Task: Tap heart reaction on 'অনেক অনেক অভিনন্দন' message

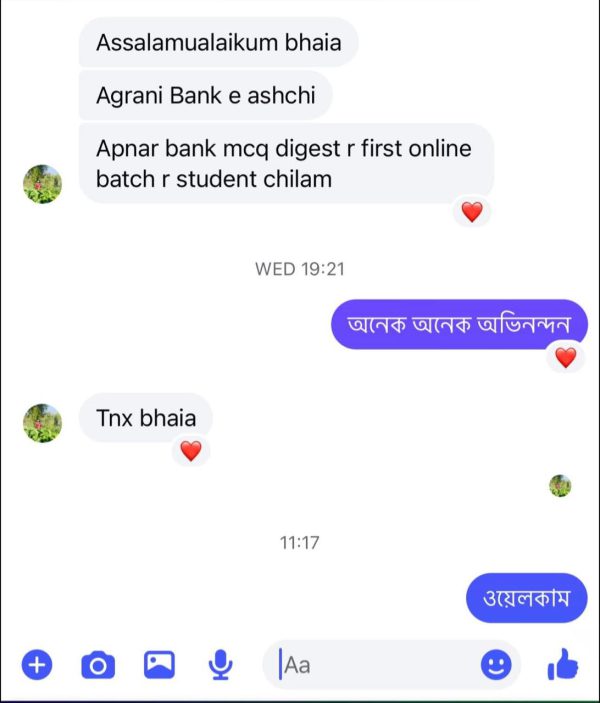Action: (x=566, y=358)
